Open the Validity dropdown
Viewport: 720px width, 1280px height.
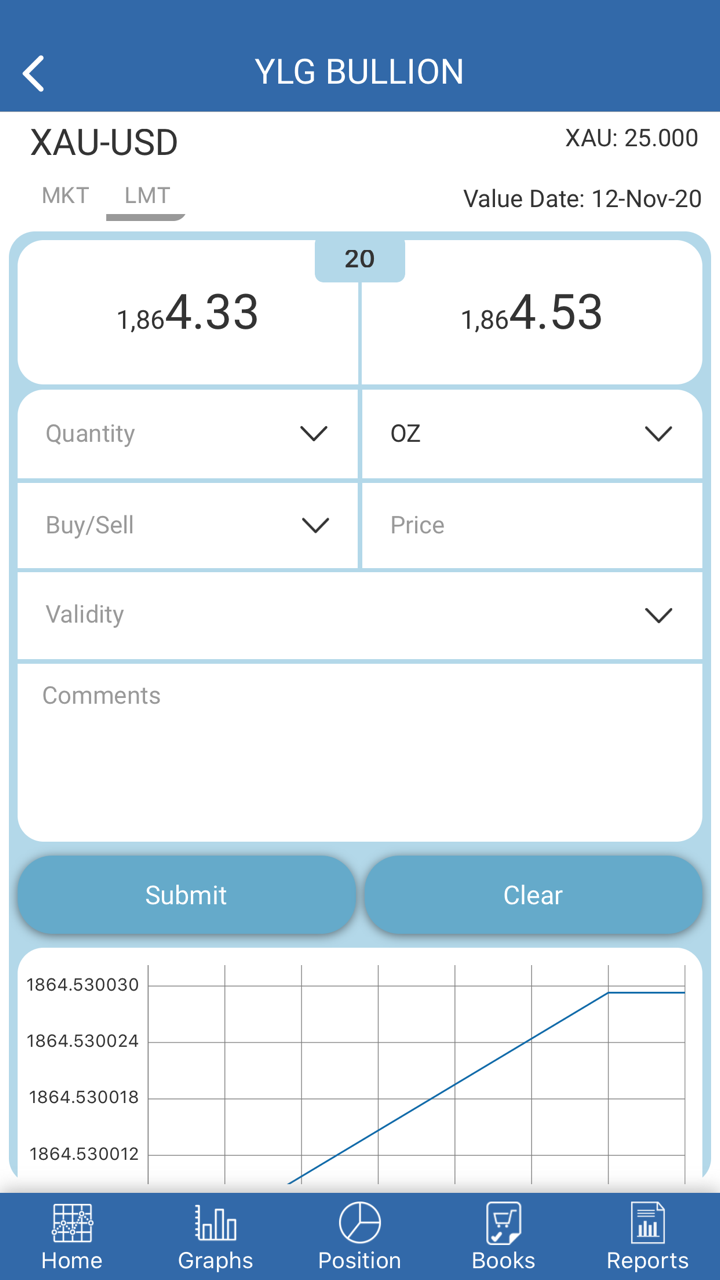(360, 615)
